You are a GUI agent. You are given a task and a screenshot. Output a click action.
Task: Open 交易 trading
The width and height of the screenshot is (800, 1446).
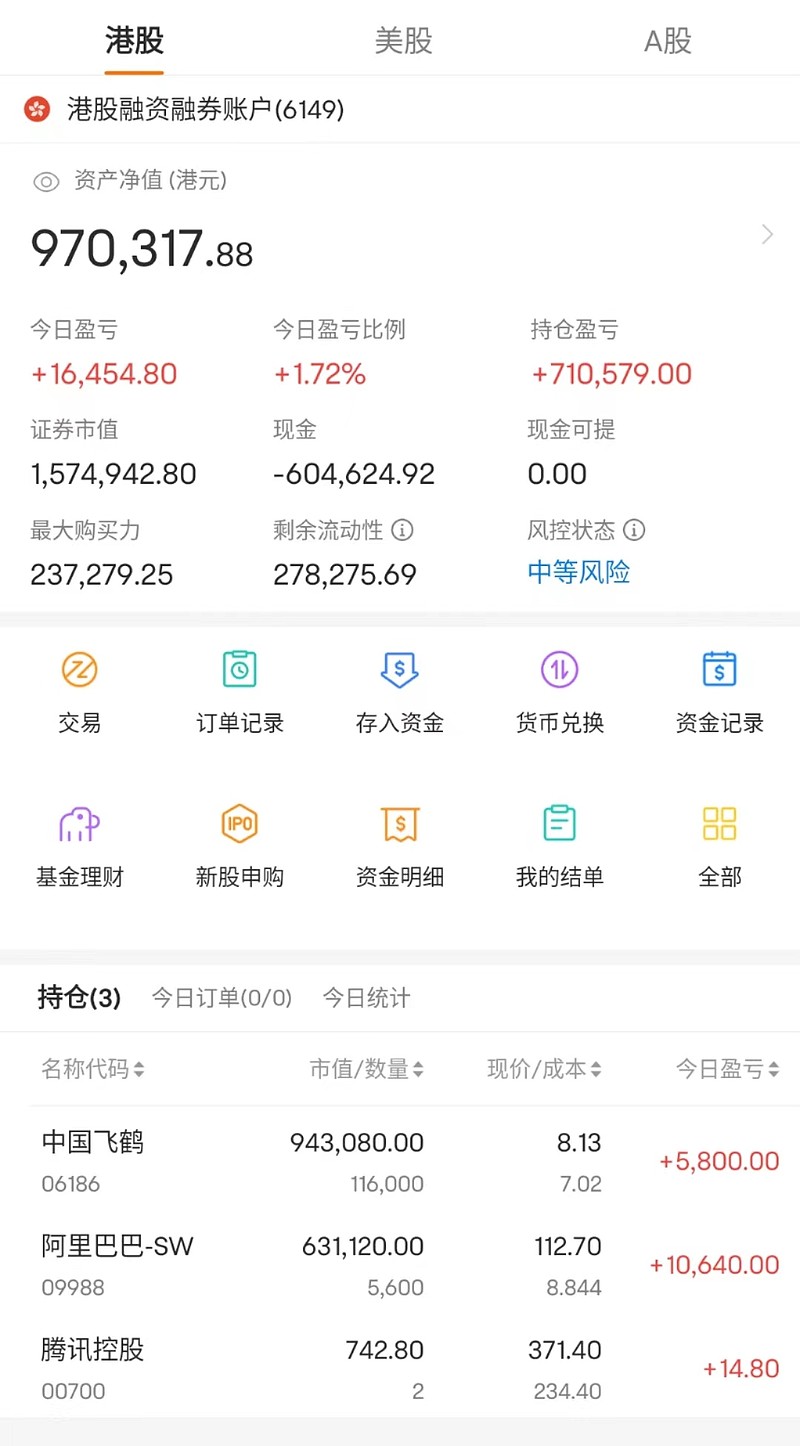79,691
